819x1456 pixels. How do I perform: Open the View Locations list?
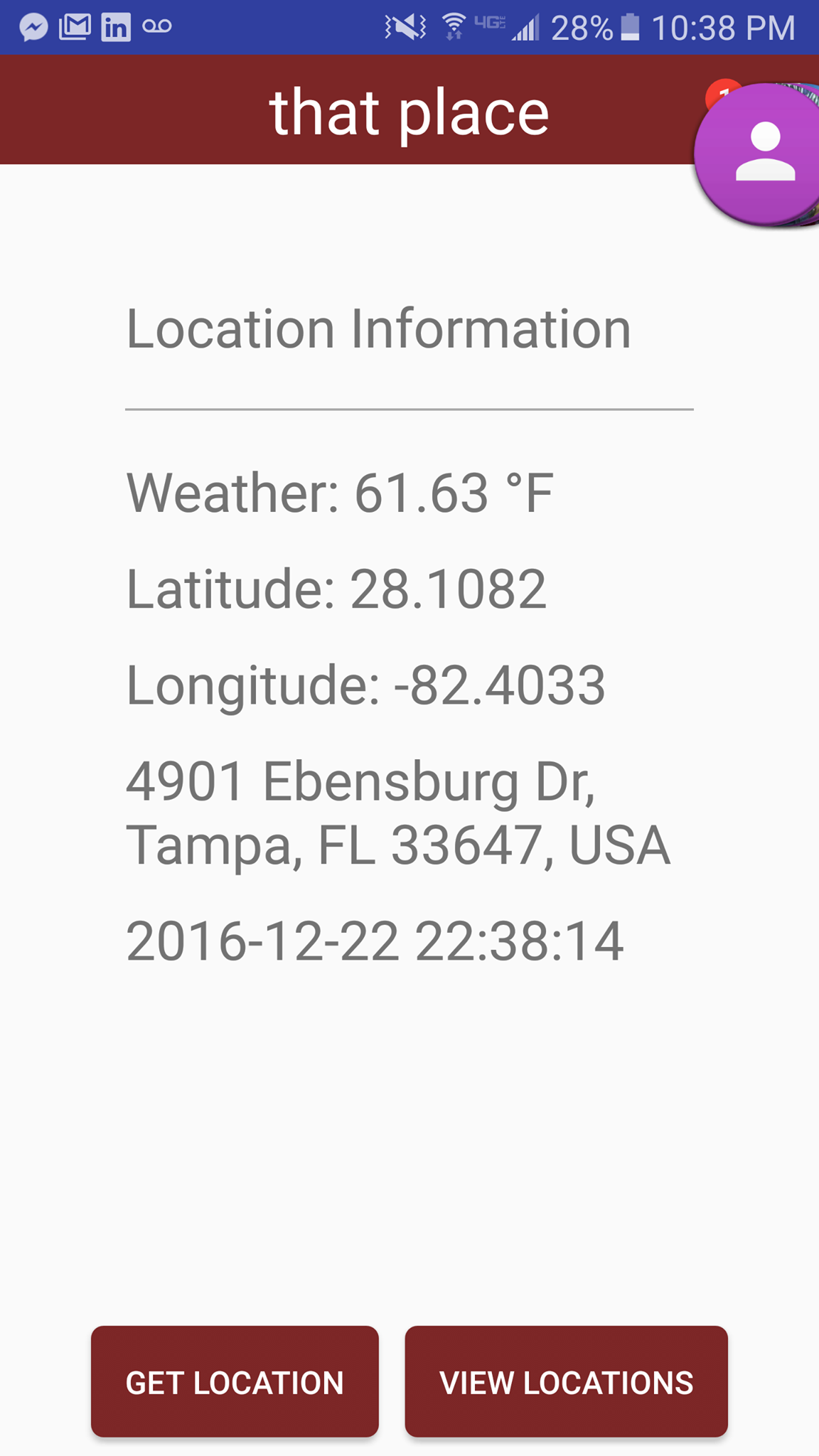click(566, 1381)
